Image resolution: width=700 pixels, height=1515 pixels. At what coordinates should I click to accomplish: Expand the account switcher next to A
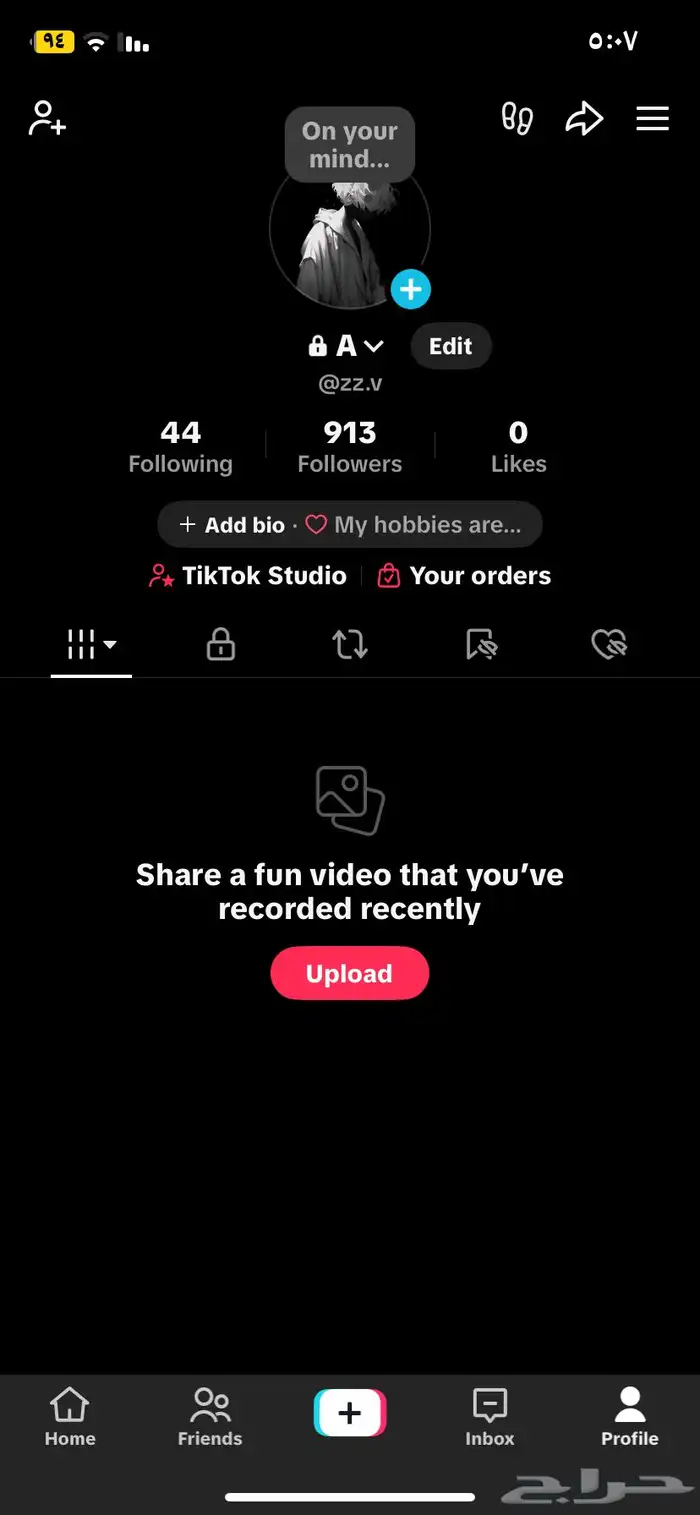(372, 346)
